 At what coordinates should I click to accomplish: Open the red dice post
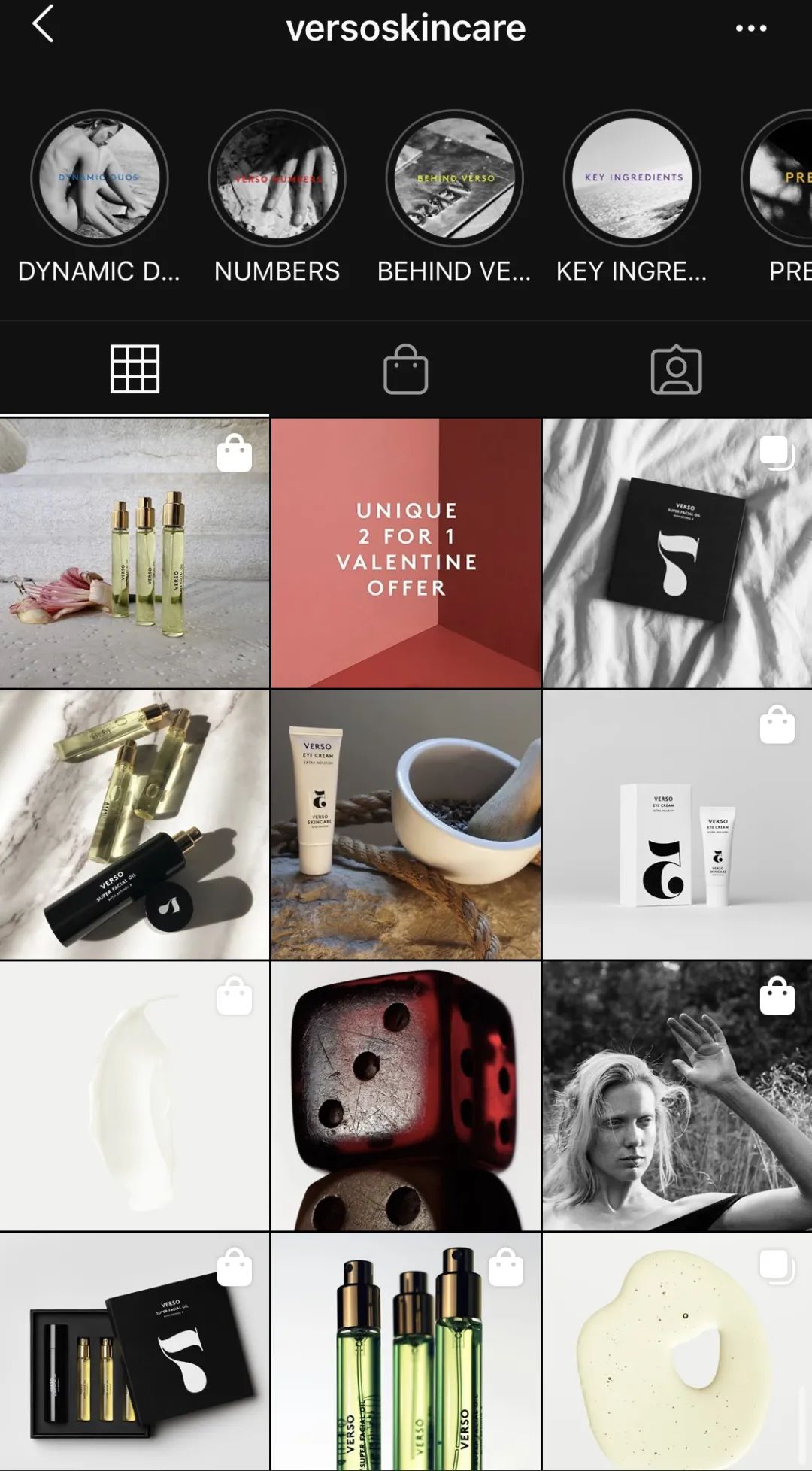(406, 1095)
